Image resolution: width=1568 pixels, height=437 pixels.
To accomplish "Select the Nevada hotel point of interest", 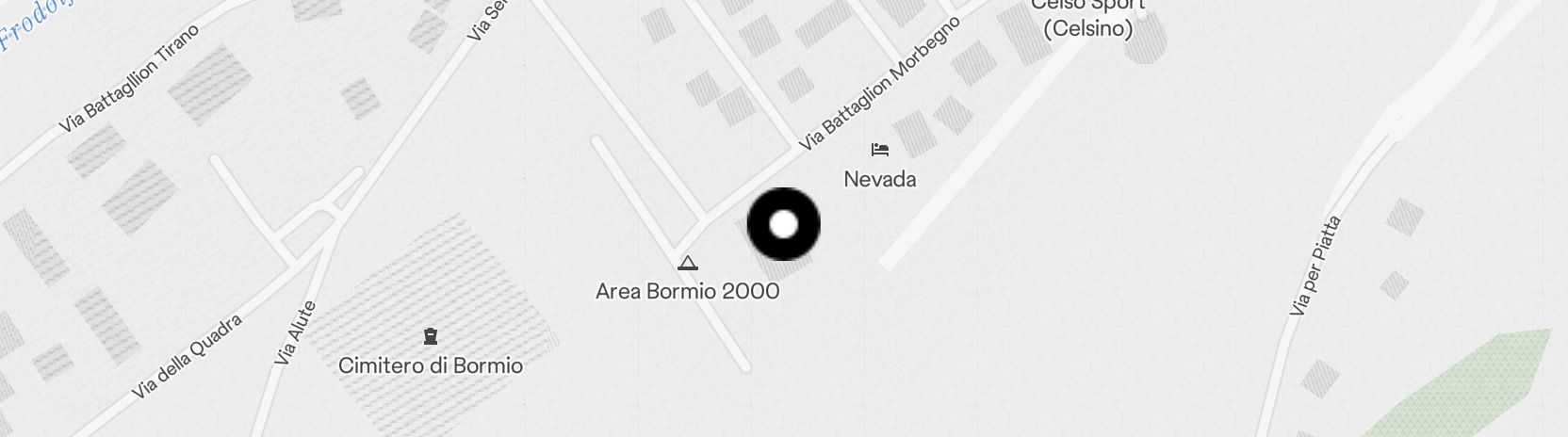I will pos(880,150).
